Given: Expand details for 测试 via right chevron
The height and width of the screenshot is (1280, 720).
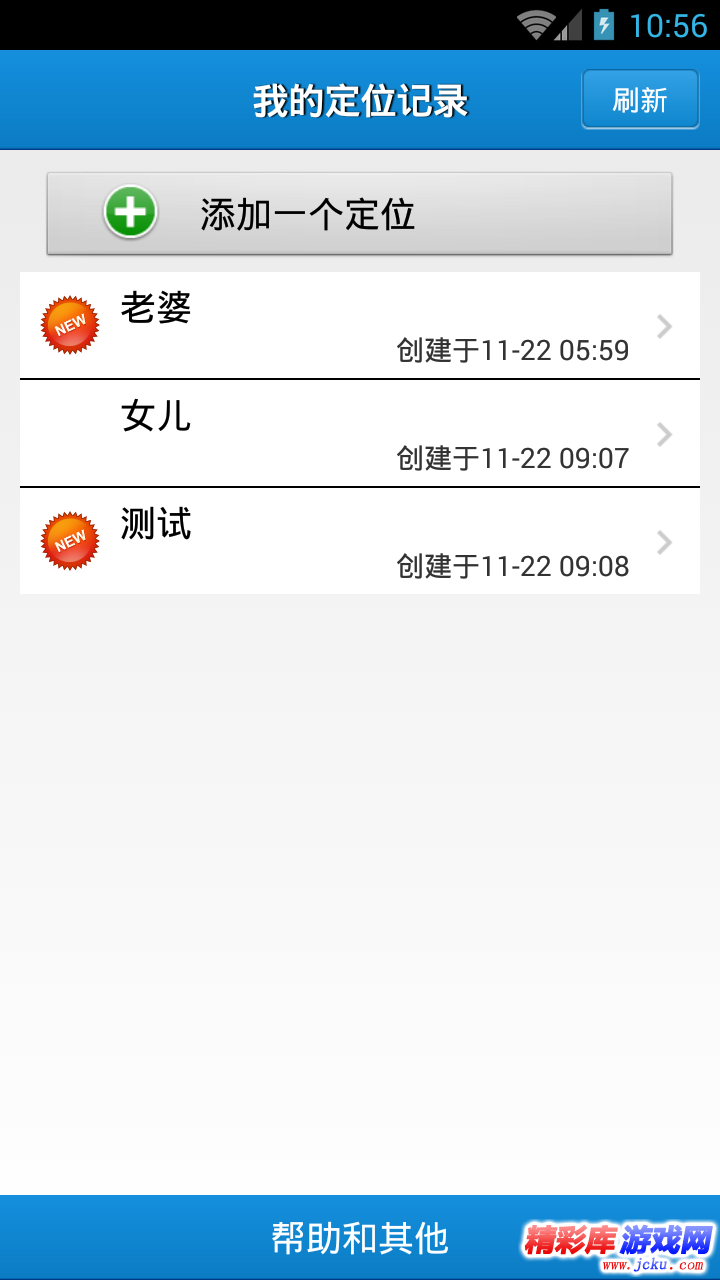Looking at the screenshot, I should (663, 542).
